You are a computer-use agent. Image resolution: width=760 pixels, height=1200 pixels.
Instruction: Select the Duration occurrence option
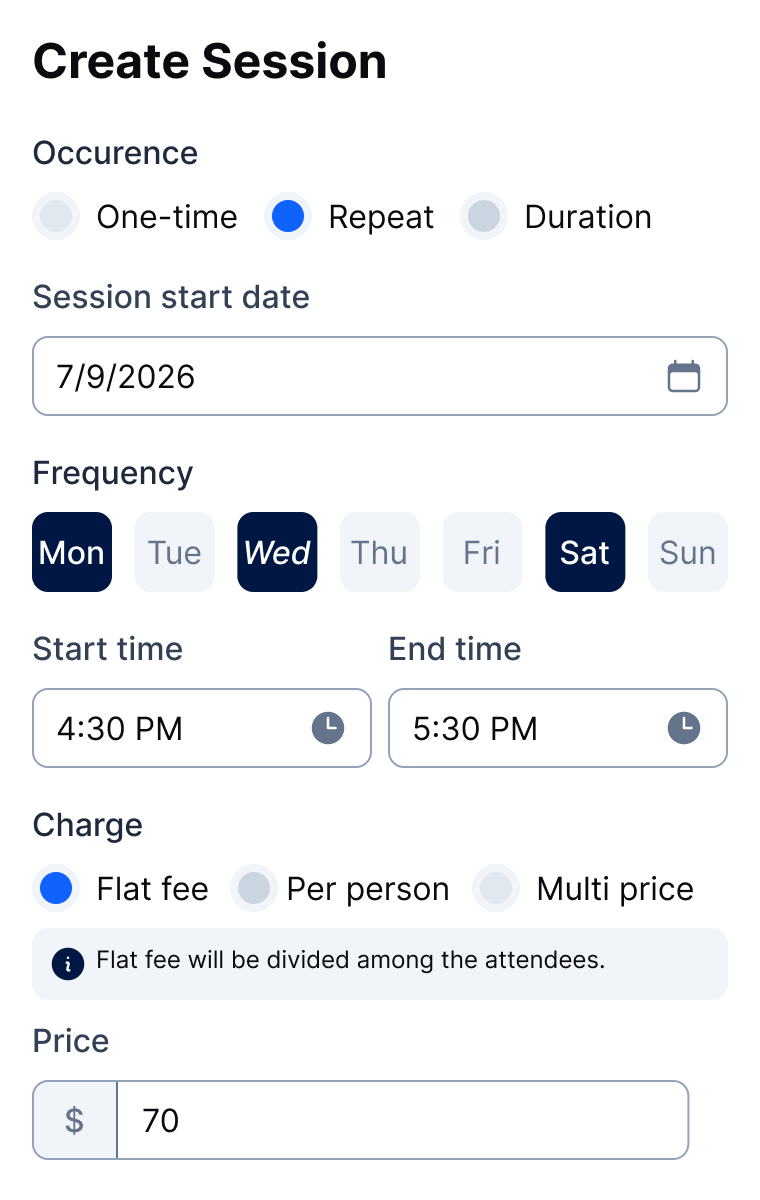484,216
